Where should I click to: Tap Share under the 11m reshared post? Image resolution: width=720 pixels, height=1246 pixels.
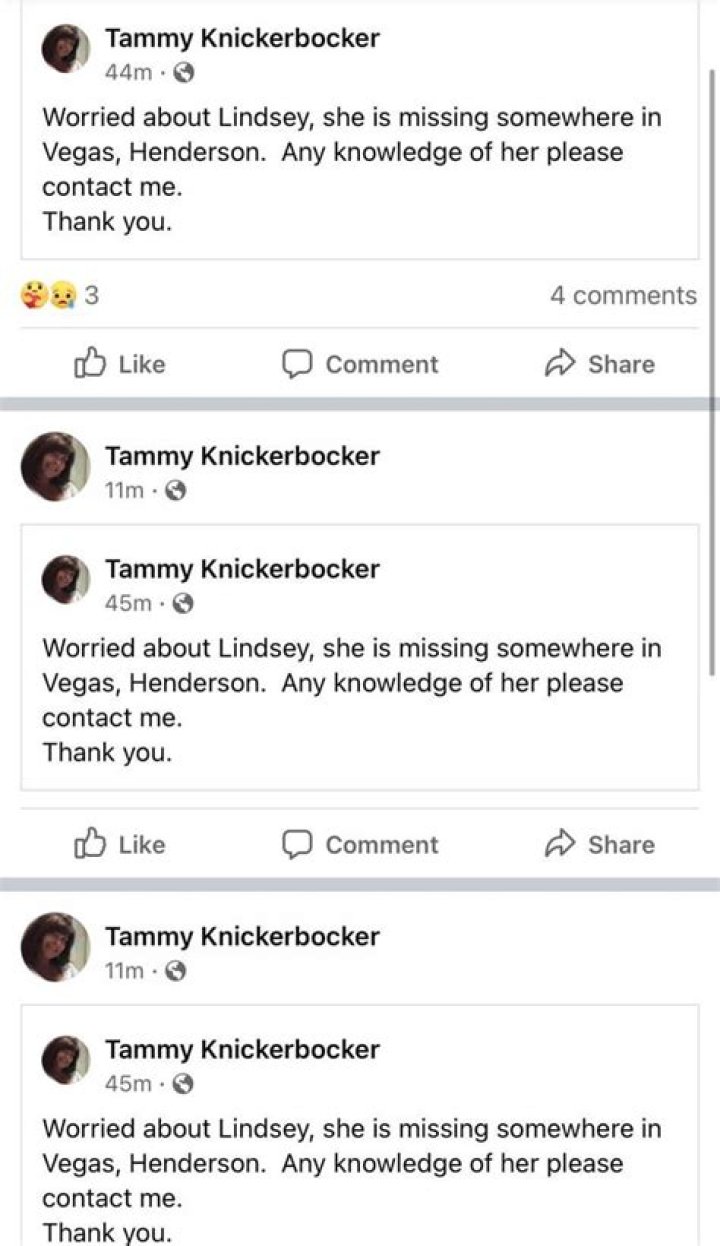pos(600,844)
